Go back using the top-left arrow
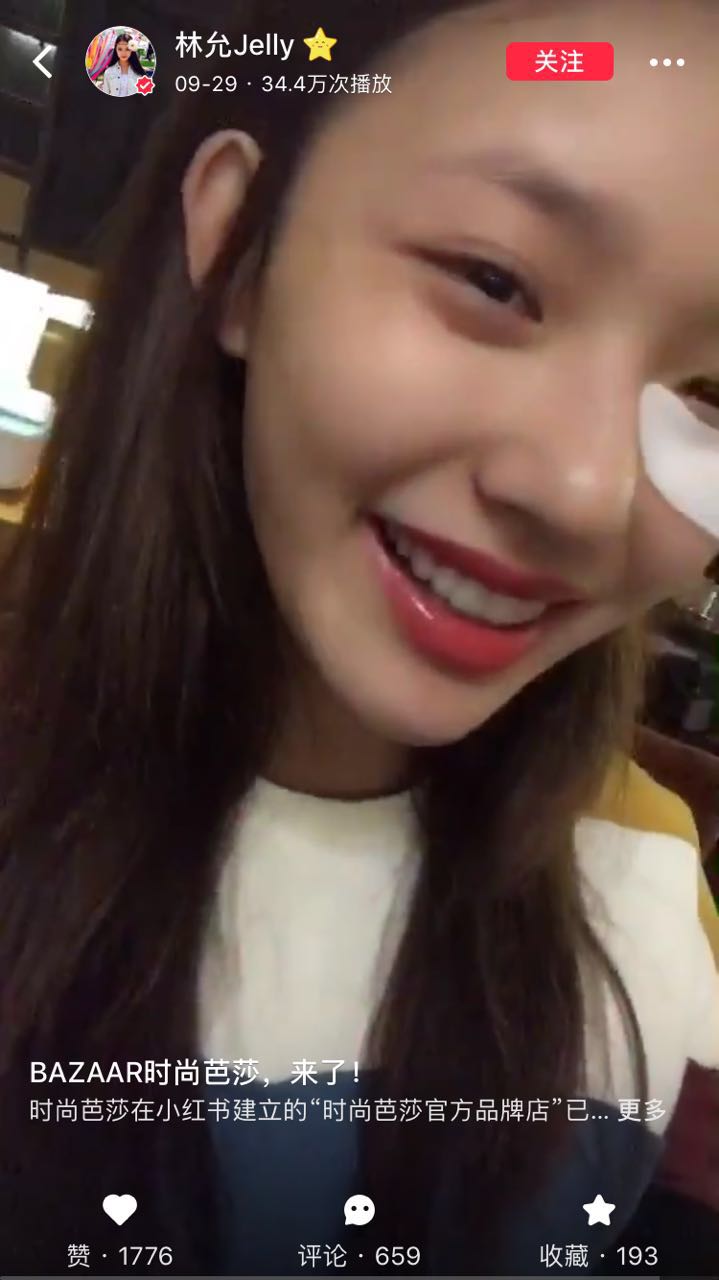This screenshot has width=719, height=1280. pos(42,62)
